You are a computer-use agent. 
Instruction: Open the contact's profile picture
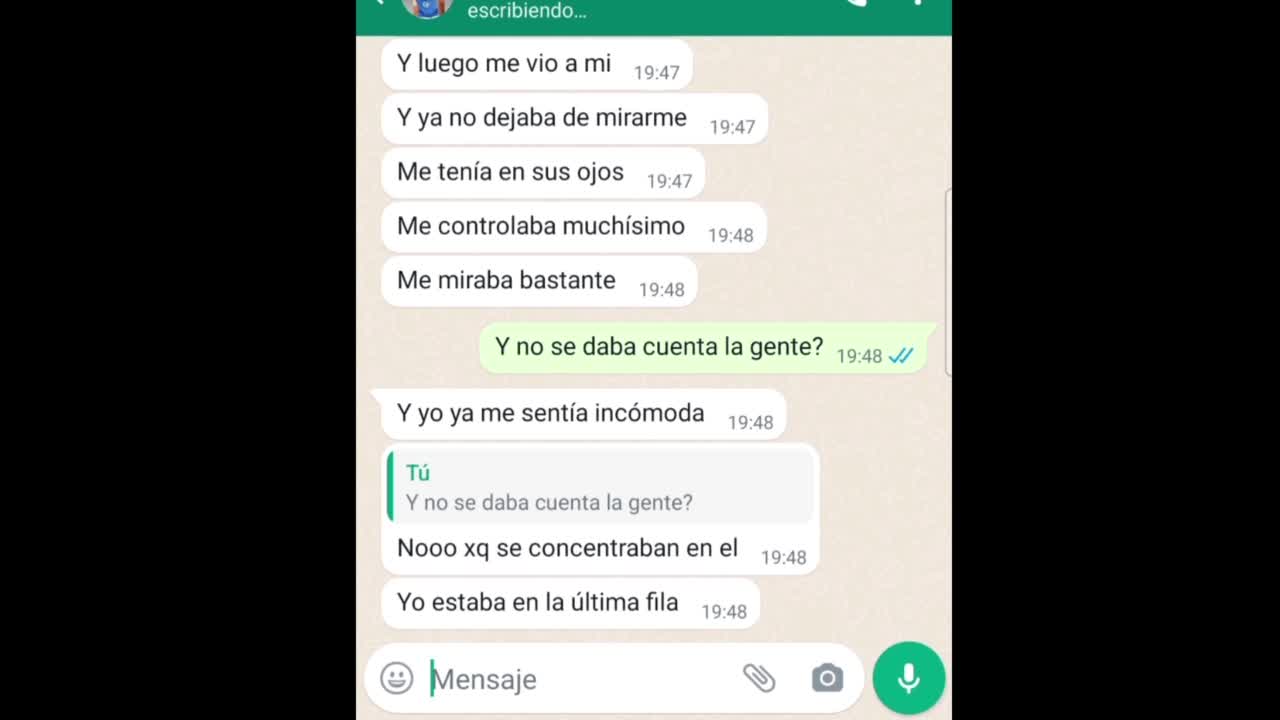pos(428,7)
